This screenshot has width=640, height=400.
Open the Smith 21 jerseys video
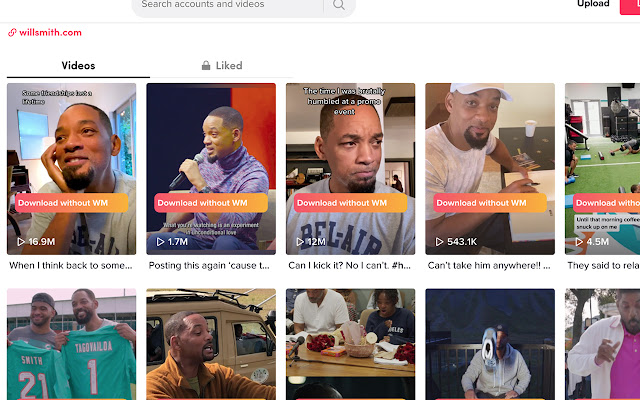(x=71, y=345)
